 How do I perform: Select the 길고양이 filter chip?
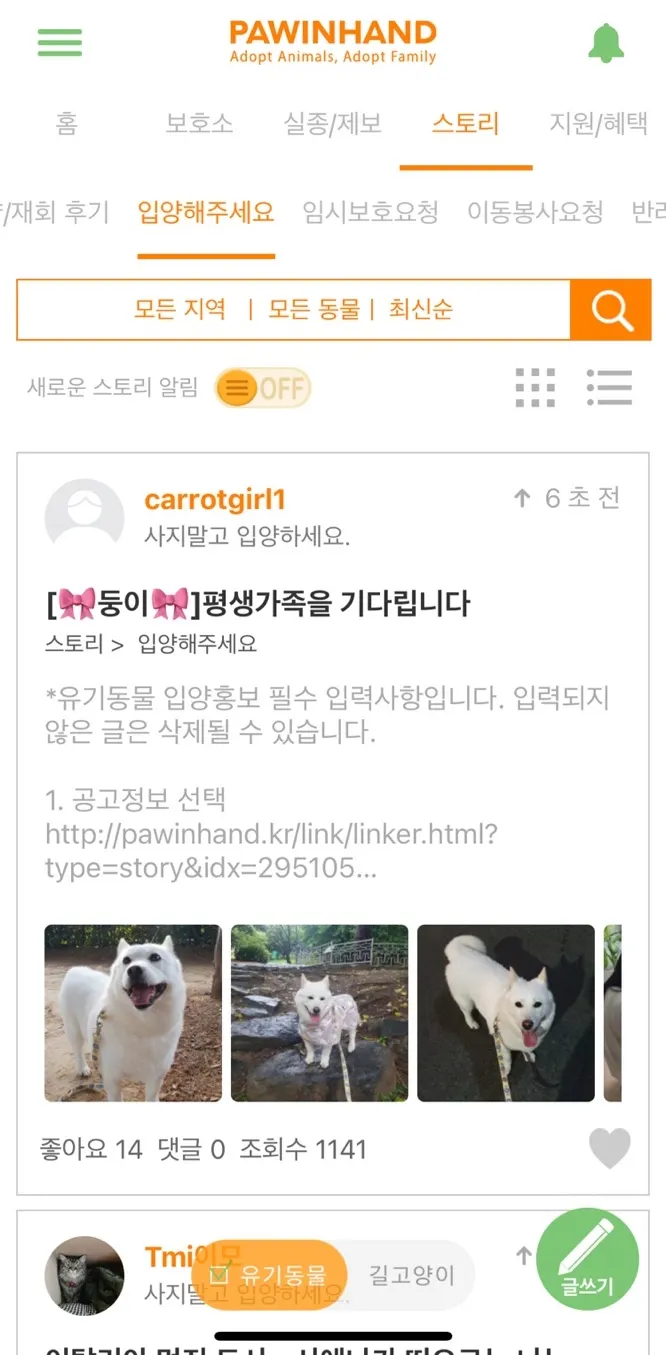[x=411, y=1275]
